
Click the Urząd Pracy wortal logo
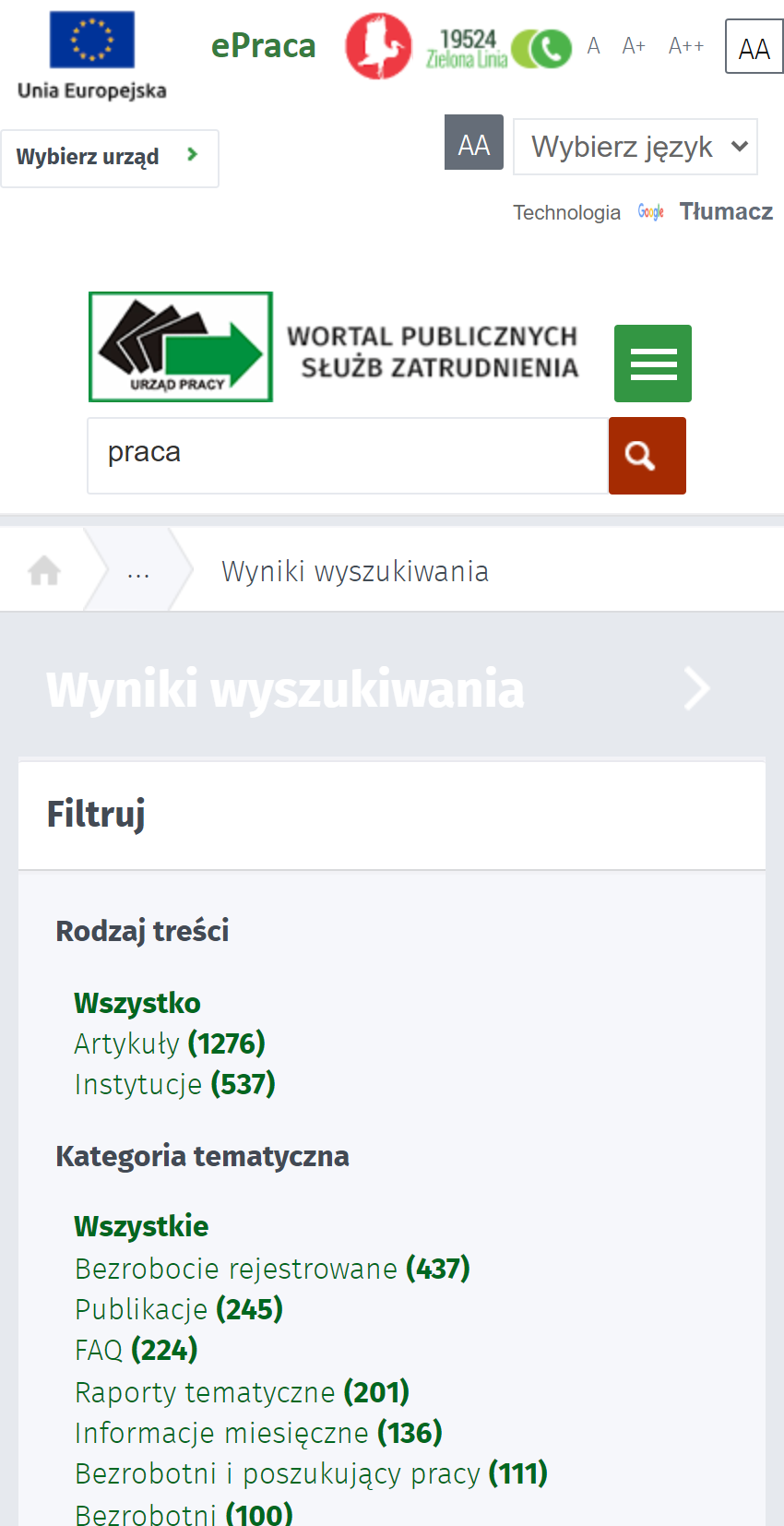pos(180,346)
